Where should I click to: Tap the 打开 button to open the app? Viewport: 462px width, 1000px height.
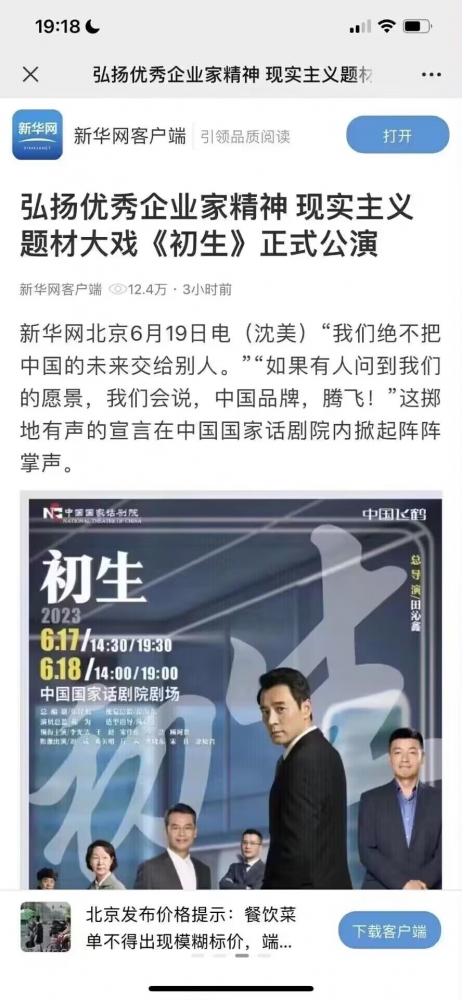click(x=398, y=135)
